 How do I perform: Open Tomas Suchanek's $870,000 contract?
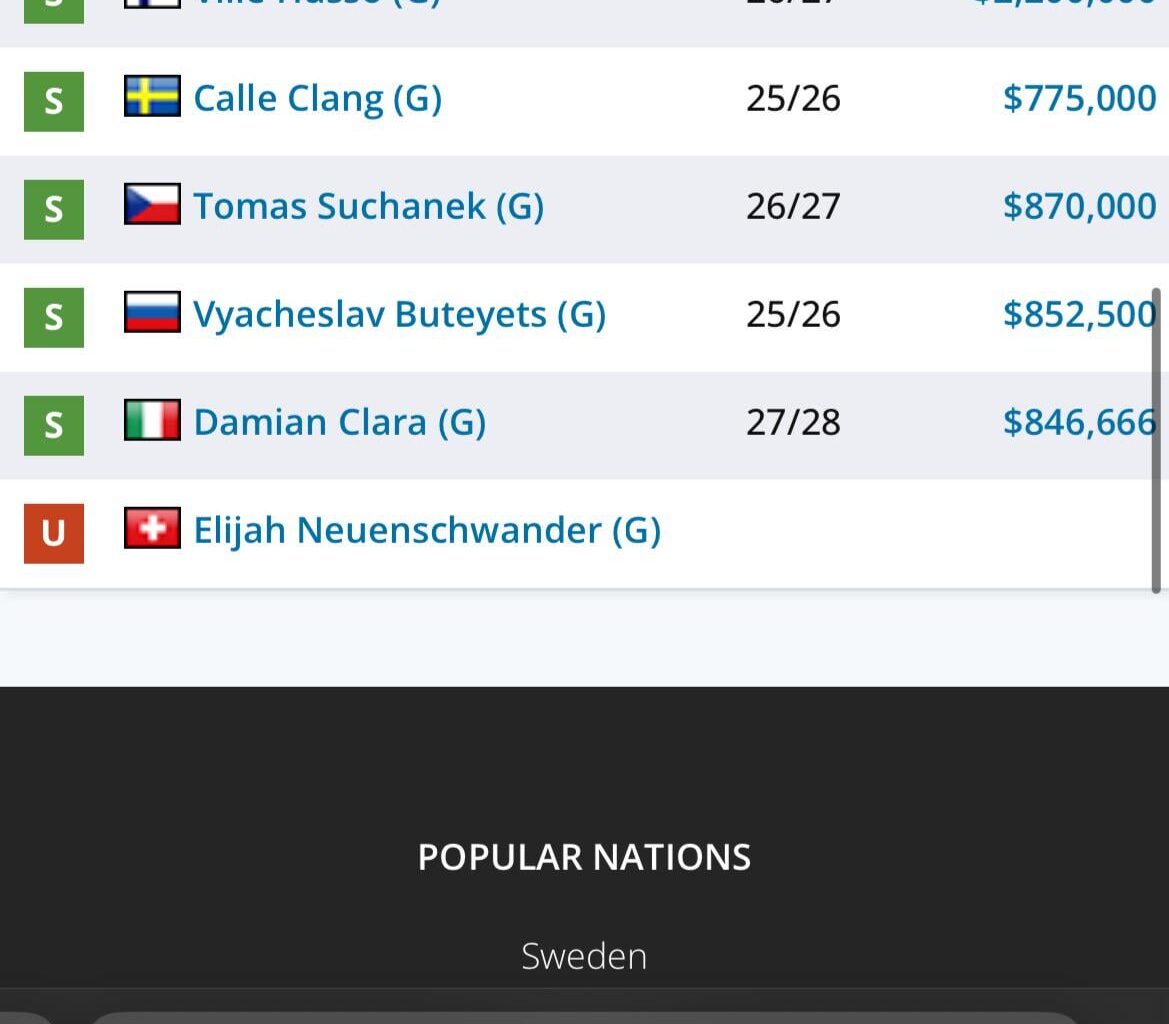tap(1079, 207)
